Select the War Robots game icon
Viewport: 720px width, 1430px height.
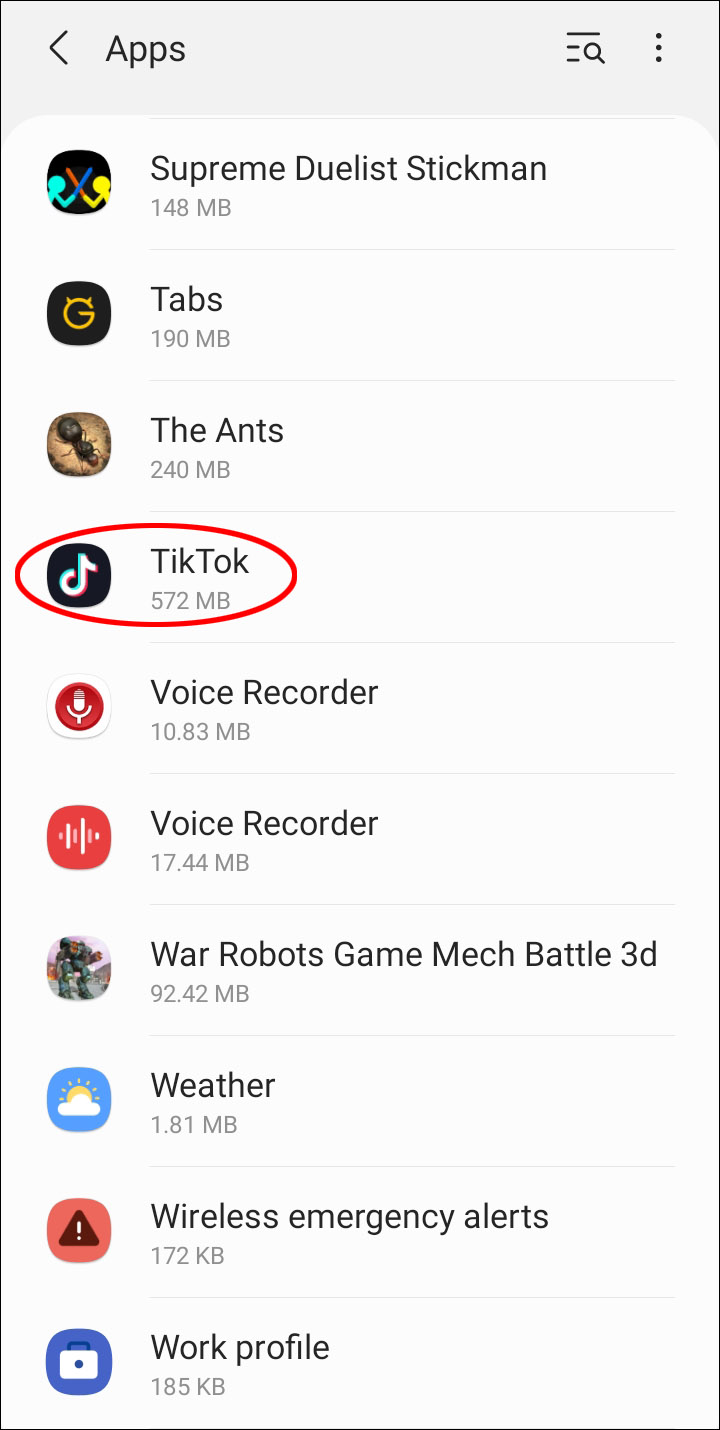[x=79, y=968]
